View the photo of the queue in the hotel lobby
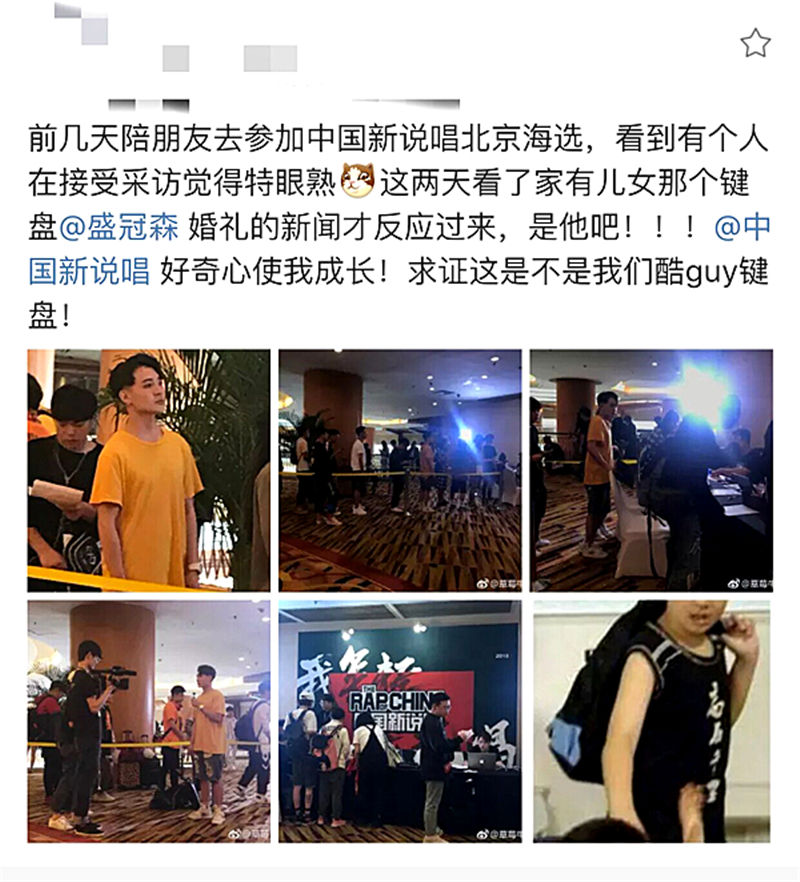Image resolution: width=800 pixels, height=882 pixels. tap(400, 470)
